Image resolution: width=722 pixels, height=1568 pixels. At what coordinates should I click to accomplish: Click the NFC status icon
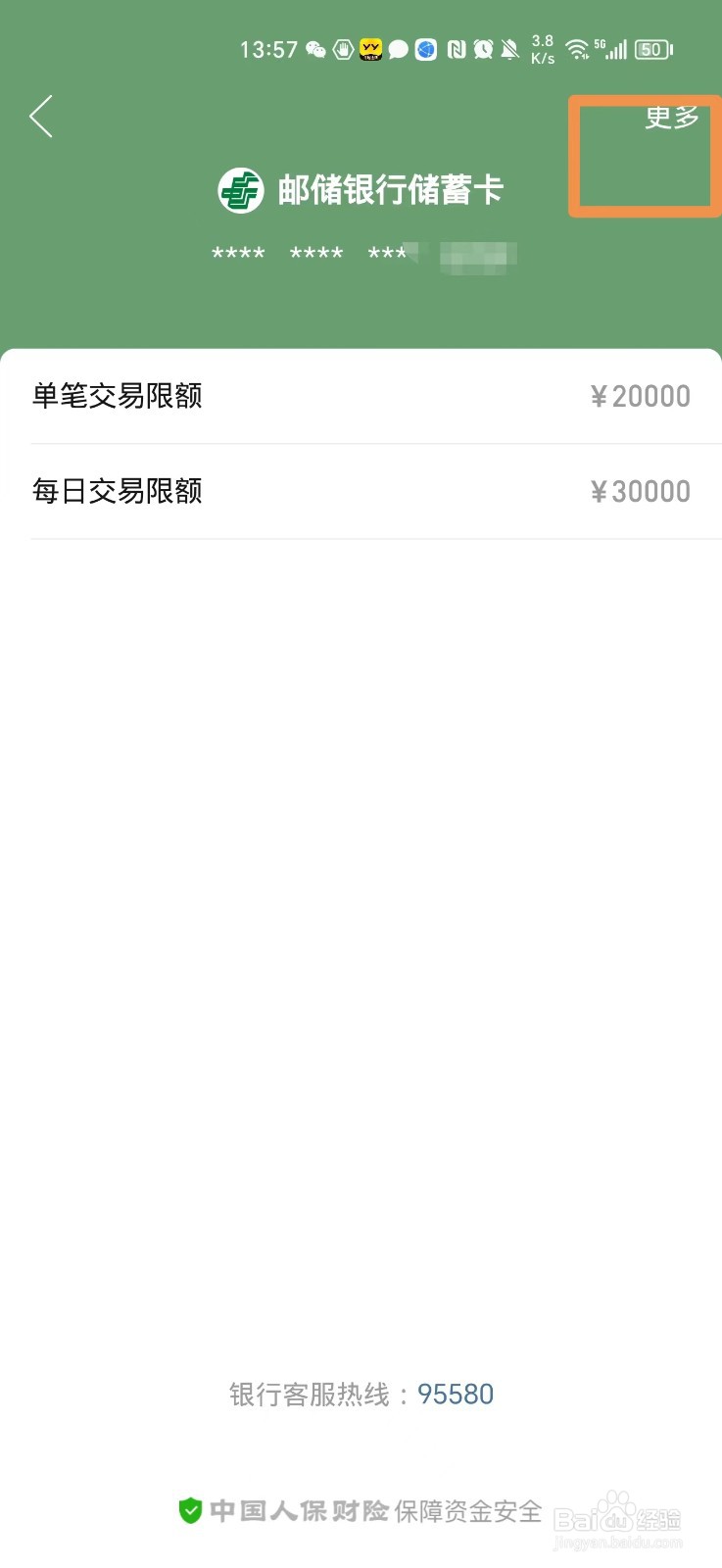click(x=454, y=49)
